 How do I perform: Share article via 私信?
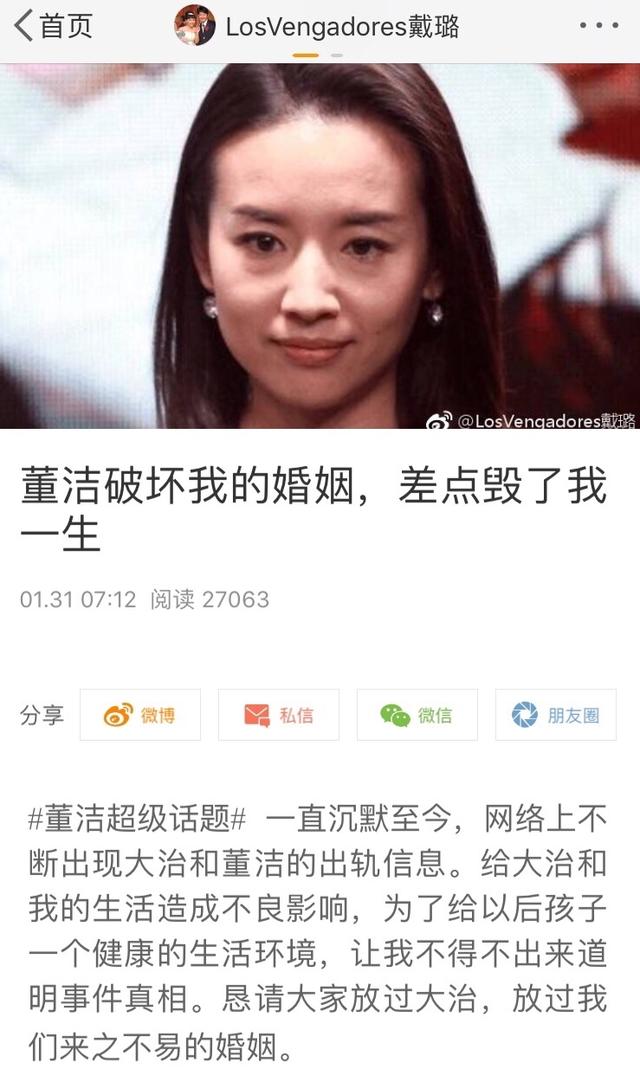(278, 715)
